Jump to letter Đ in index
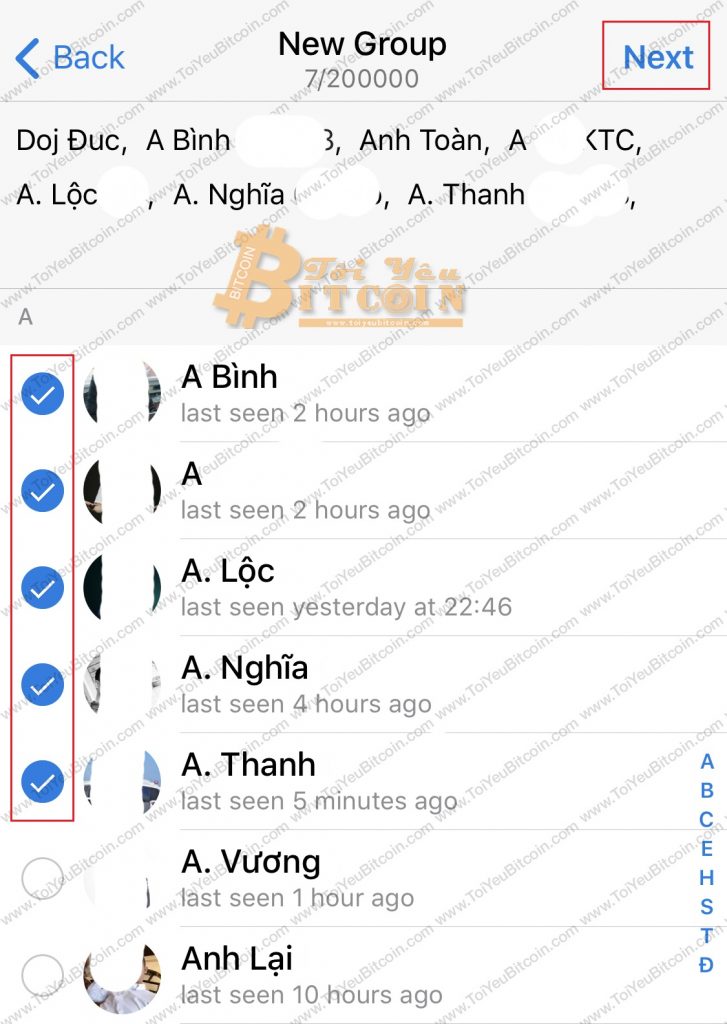The height and width of the screenshot is (1024, 727). (x=706, y=965)
